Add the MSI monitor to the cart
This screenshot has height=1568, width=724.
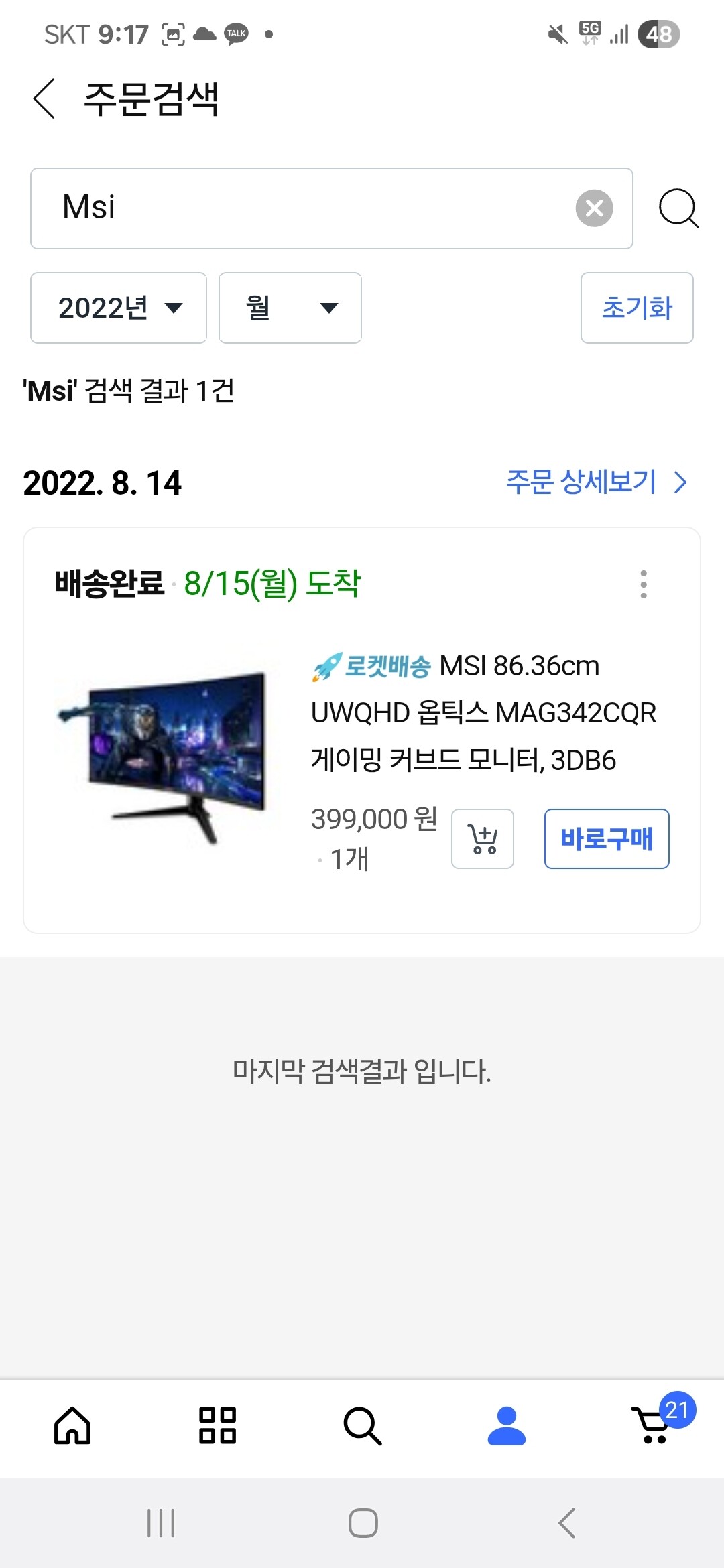483,839
